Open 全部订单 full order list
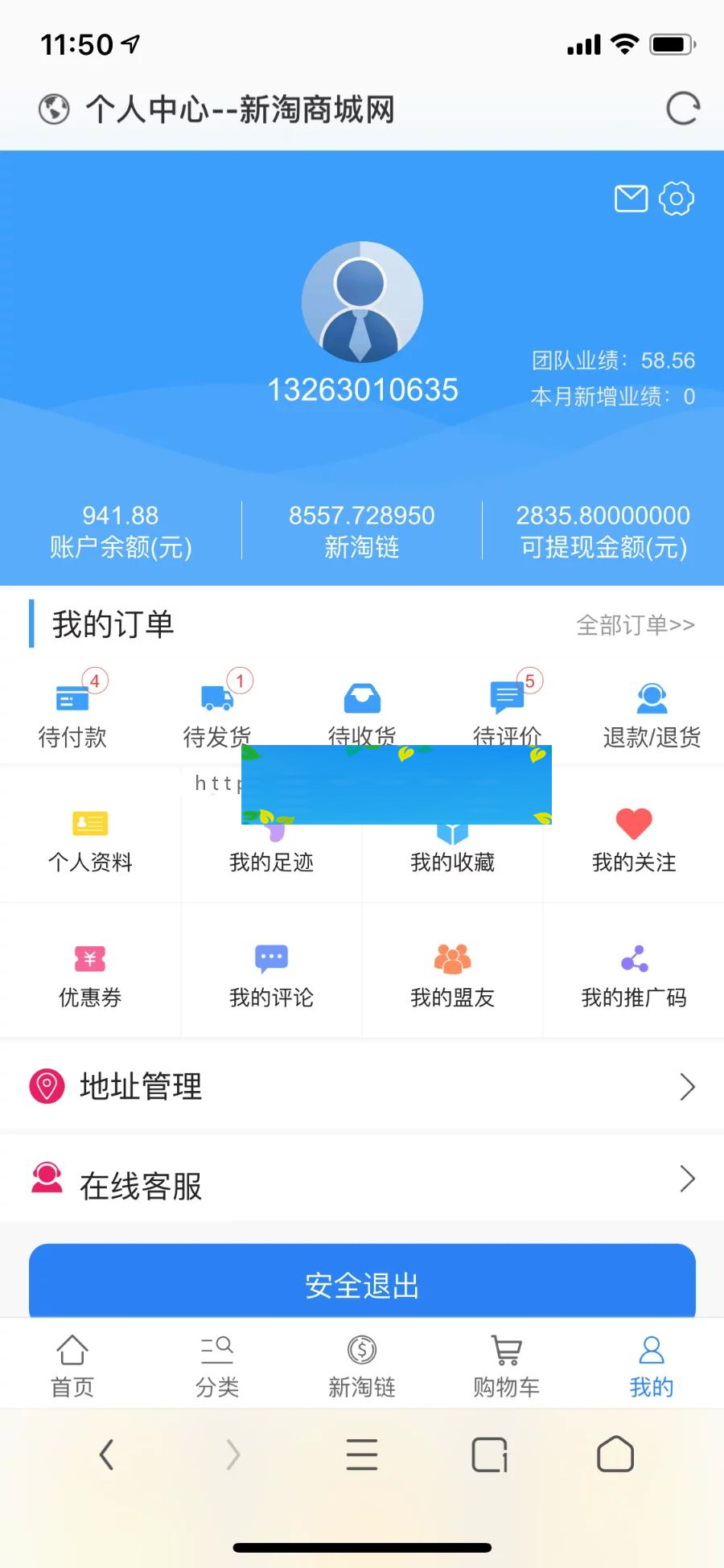Image resolution: width=724 pixels, height=1568 pixels. point(636,624)
